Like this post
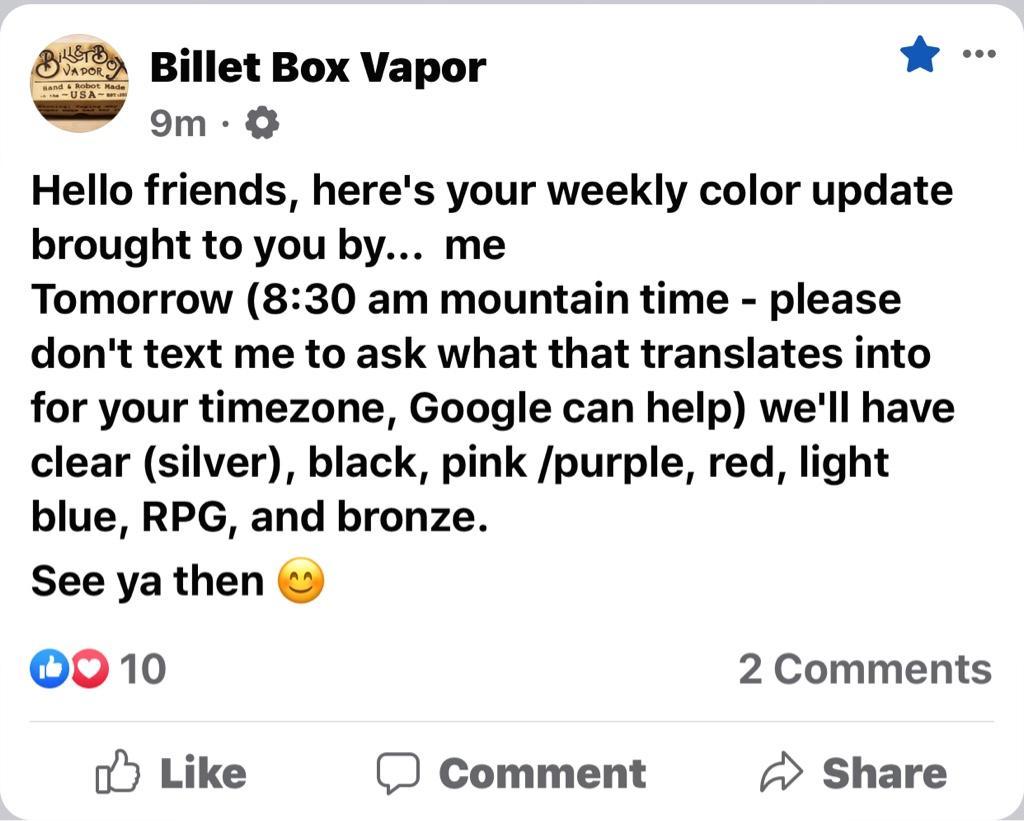 pyautogui.click(x=171, y=773)
